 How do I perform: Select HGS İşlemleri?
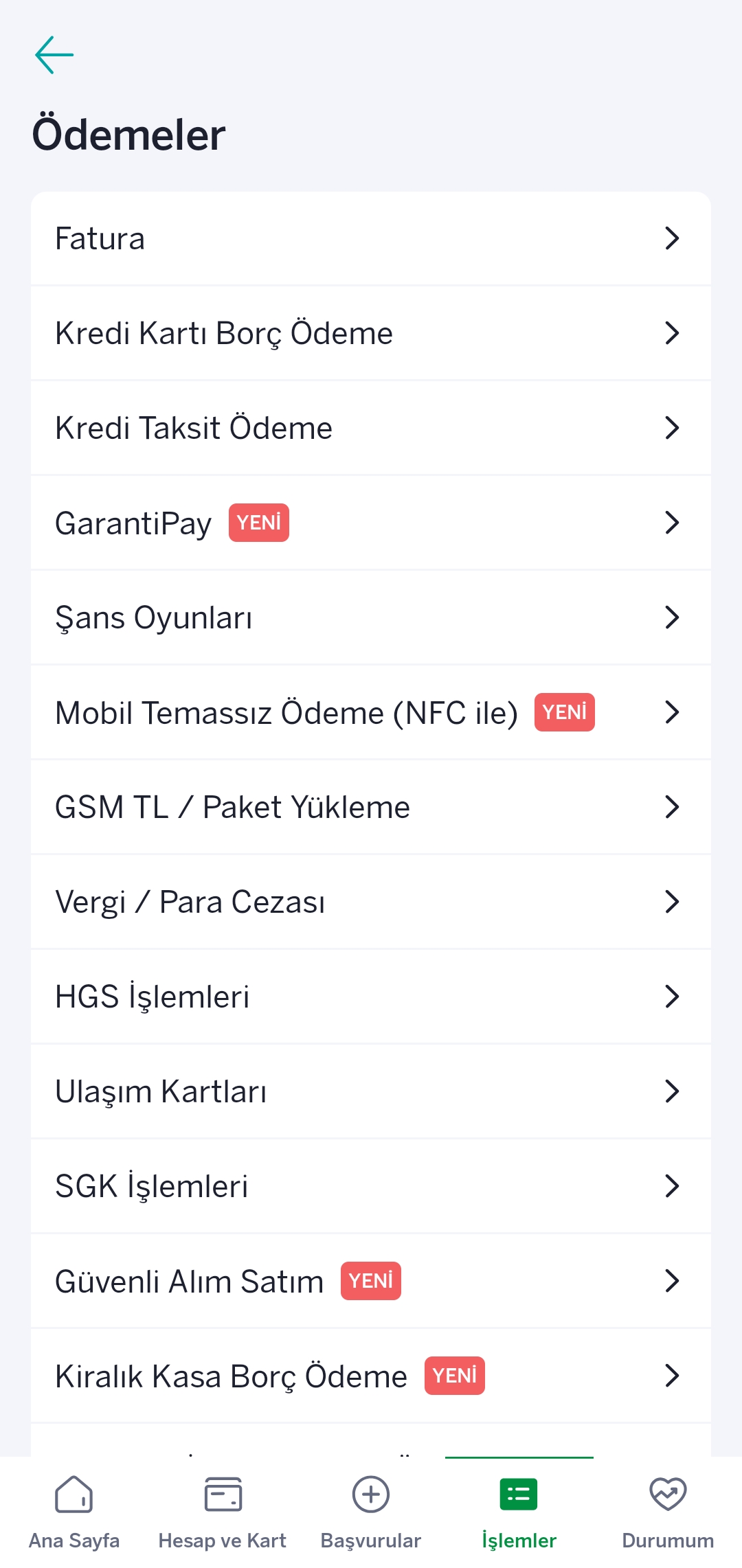[x=371, y=997]
